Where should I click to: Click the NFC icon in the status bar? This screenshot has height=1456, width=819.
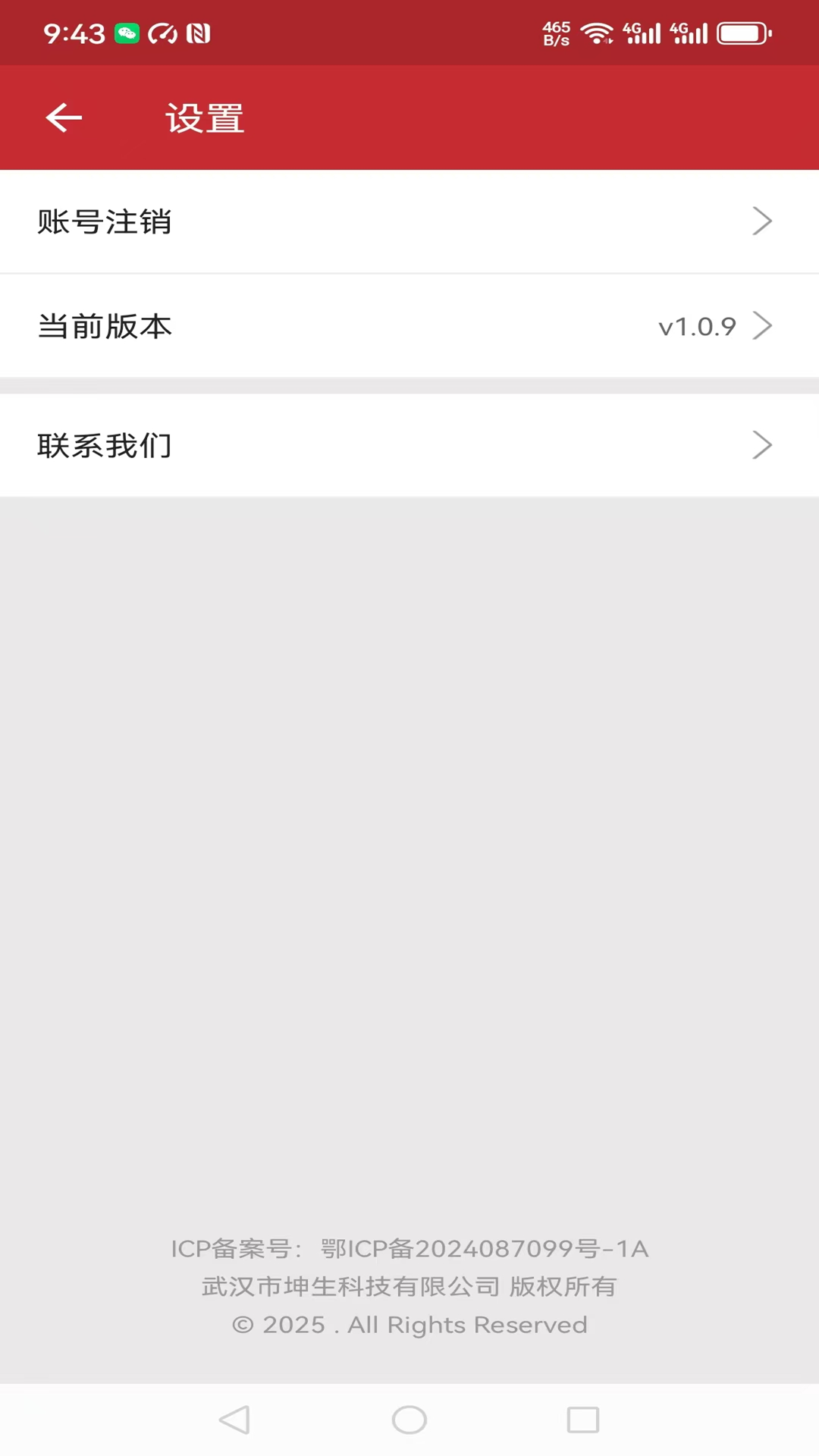click(x=200, y=33)
